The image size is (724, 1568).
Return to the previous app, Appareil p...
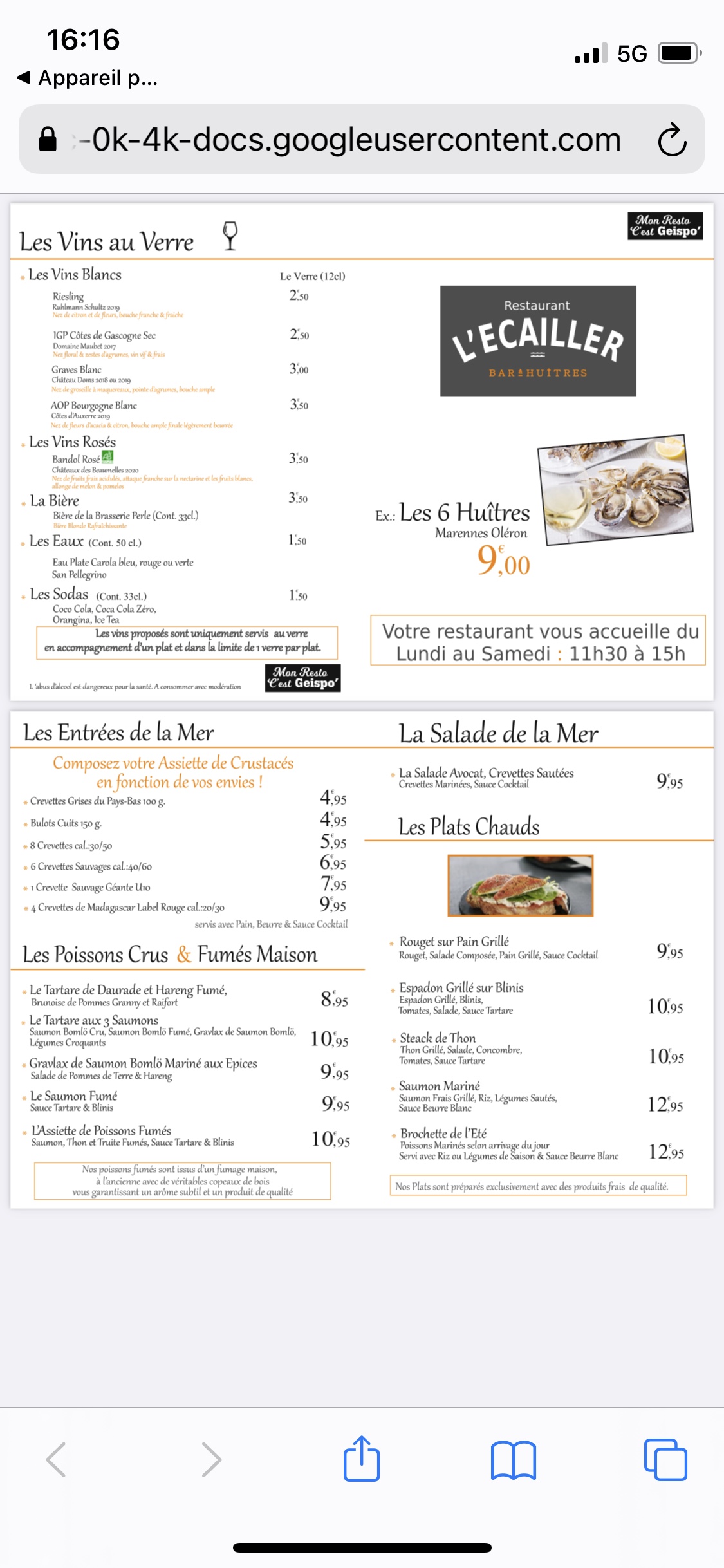click(88, 78)
